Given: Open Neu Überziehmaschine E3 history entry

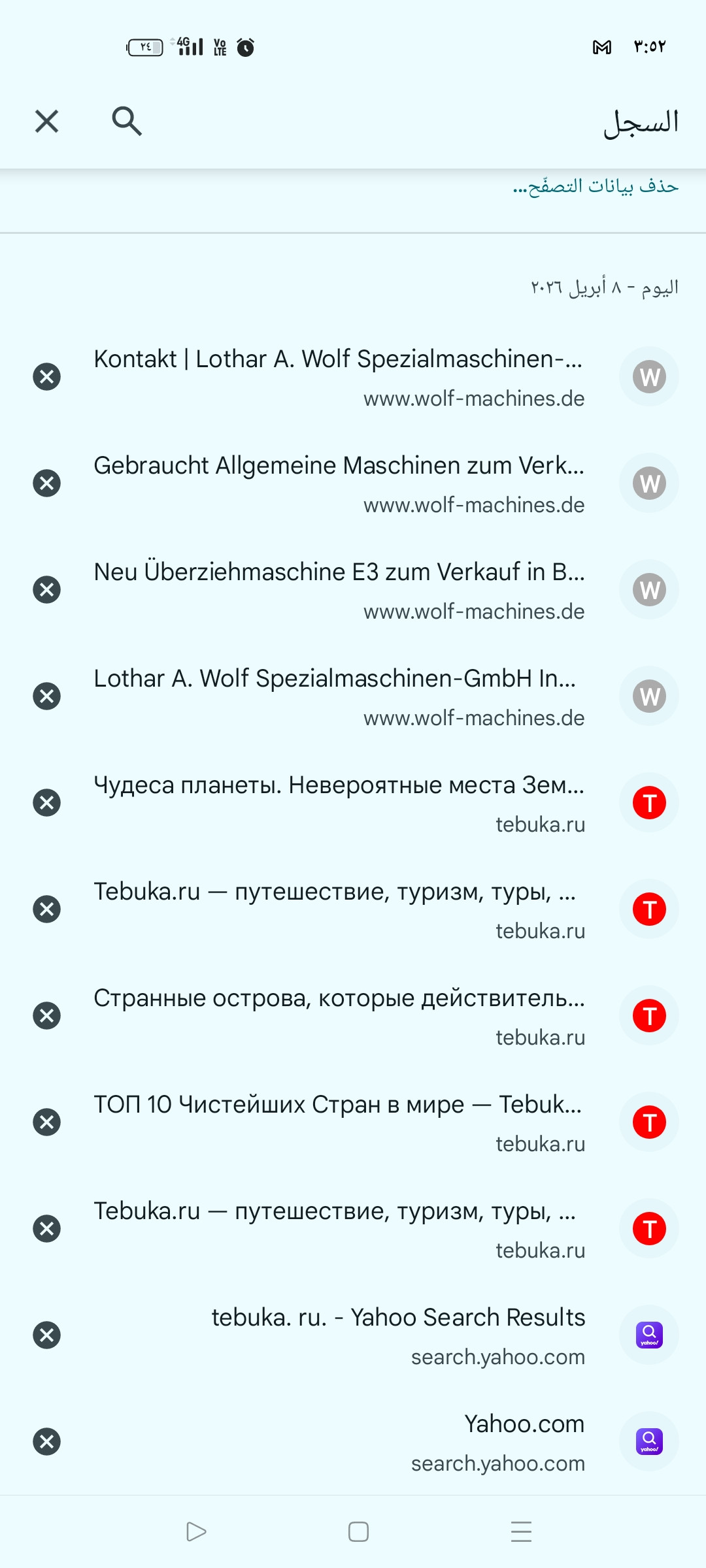Looking at the screenshot, I should pos(339,590).
